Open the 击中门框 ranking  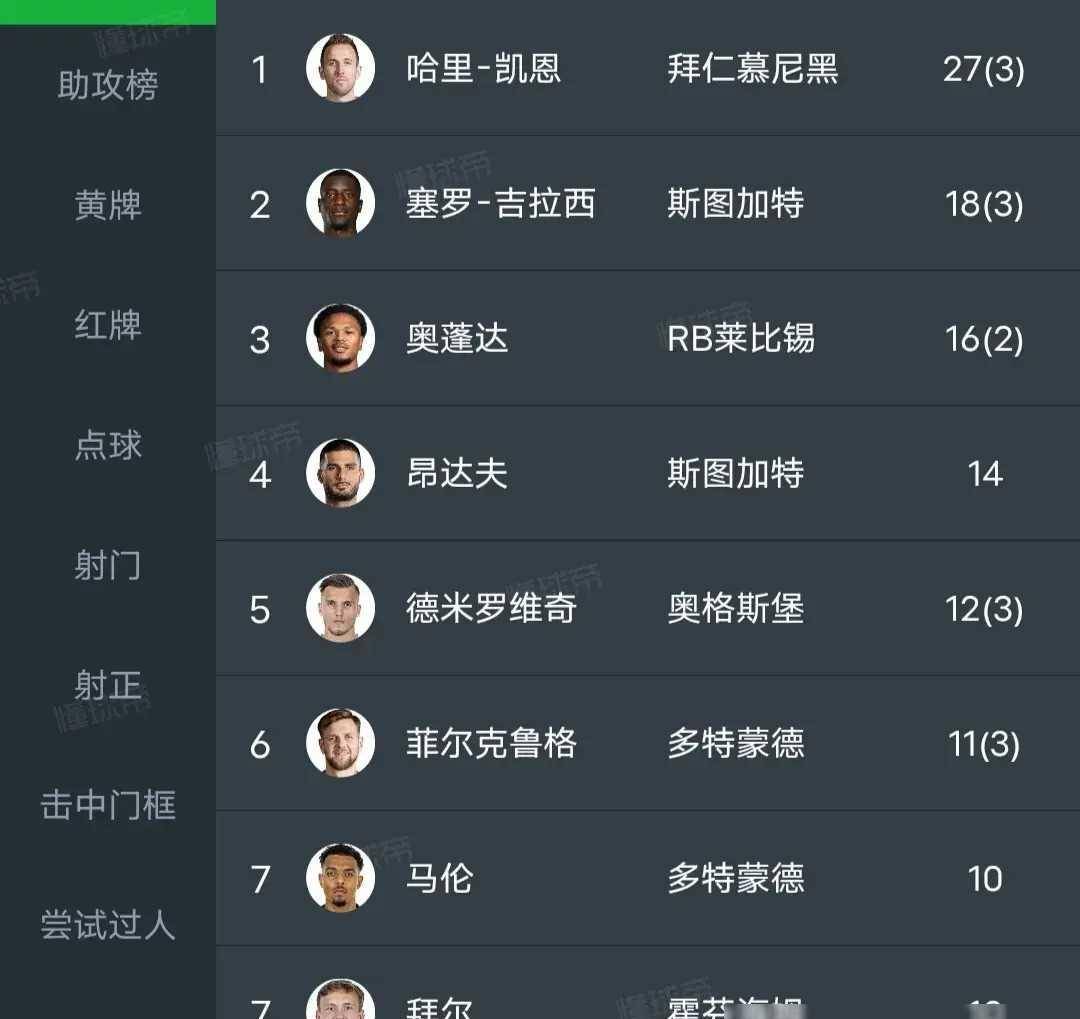pos(108,806)
